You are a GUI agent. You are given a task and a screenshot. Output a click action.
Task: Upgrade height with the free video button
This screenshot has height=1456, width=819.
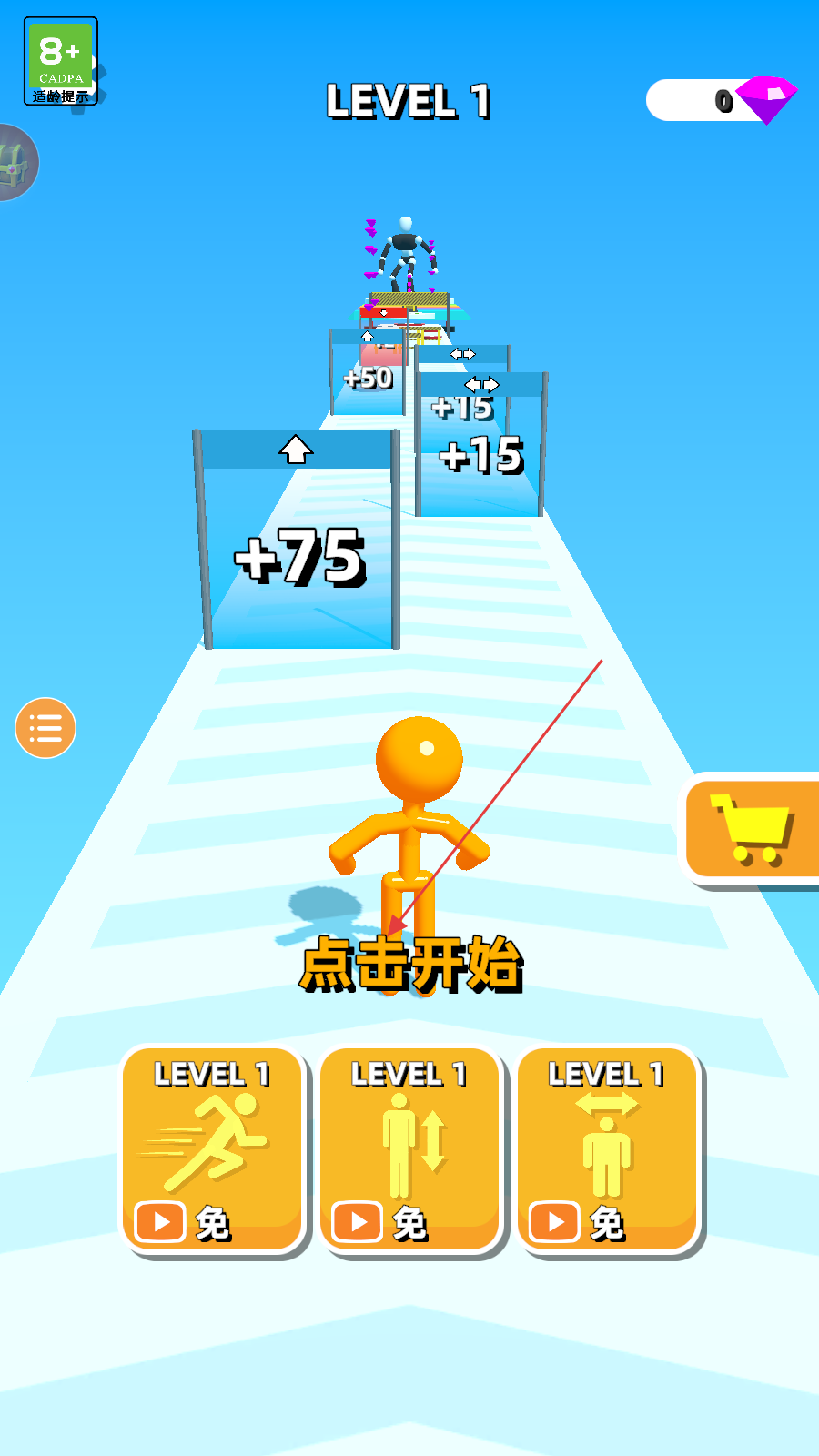pyautogui.click(x=409, y=1149)
